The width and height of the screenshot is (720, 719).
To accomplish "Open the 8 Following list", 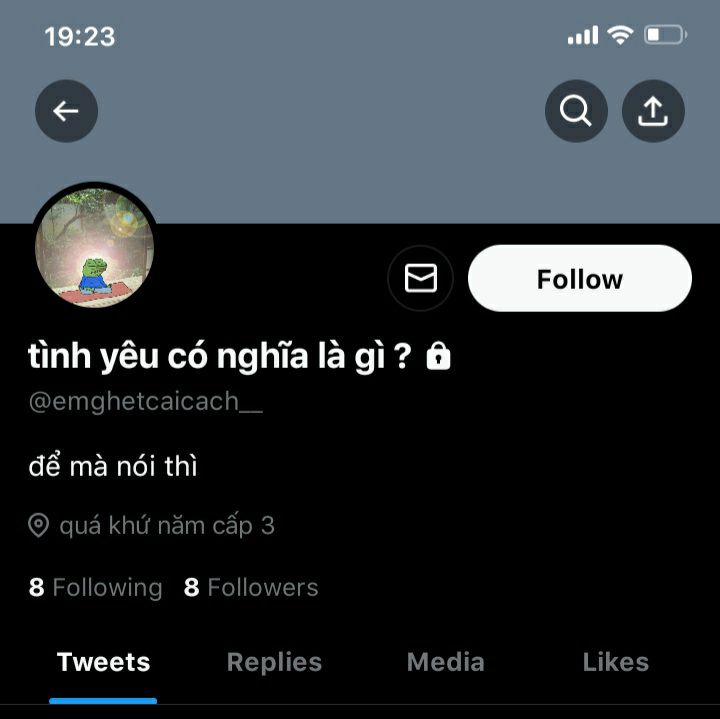I will (95, 587).
